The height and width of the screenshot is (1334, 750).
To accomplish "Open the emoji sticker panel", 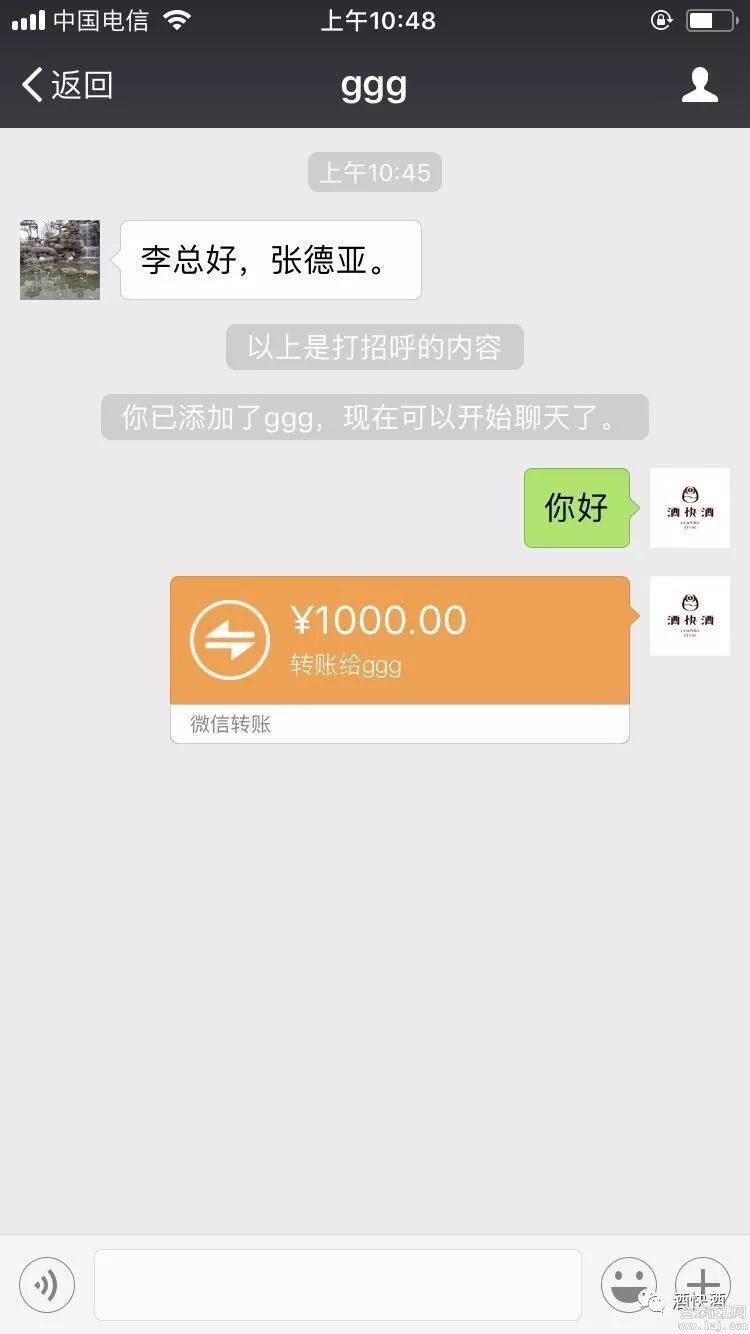I will coord(628,1284).
